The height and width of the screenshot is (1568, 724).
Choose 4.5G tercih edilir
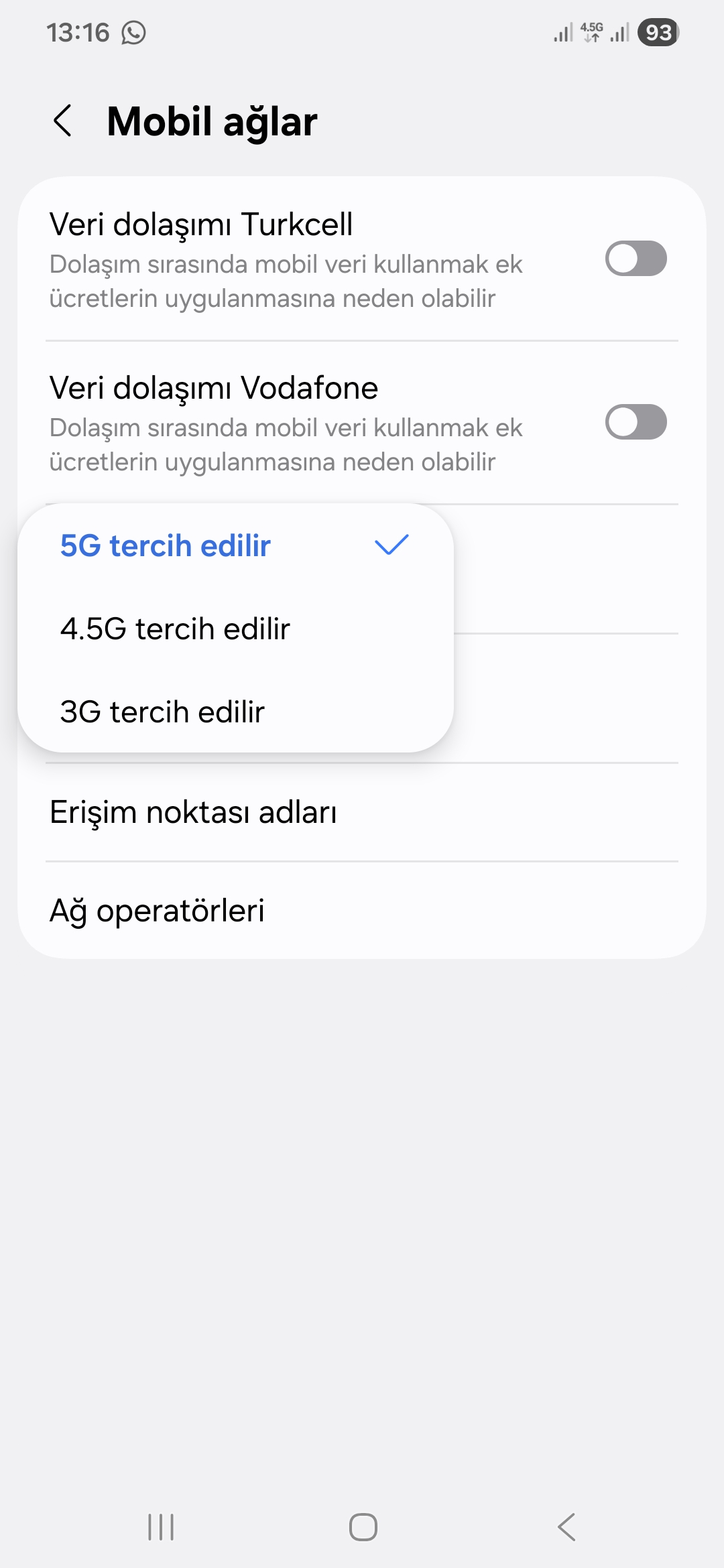click(x=235, y=629)
